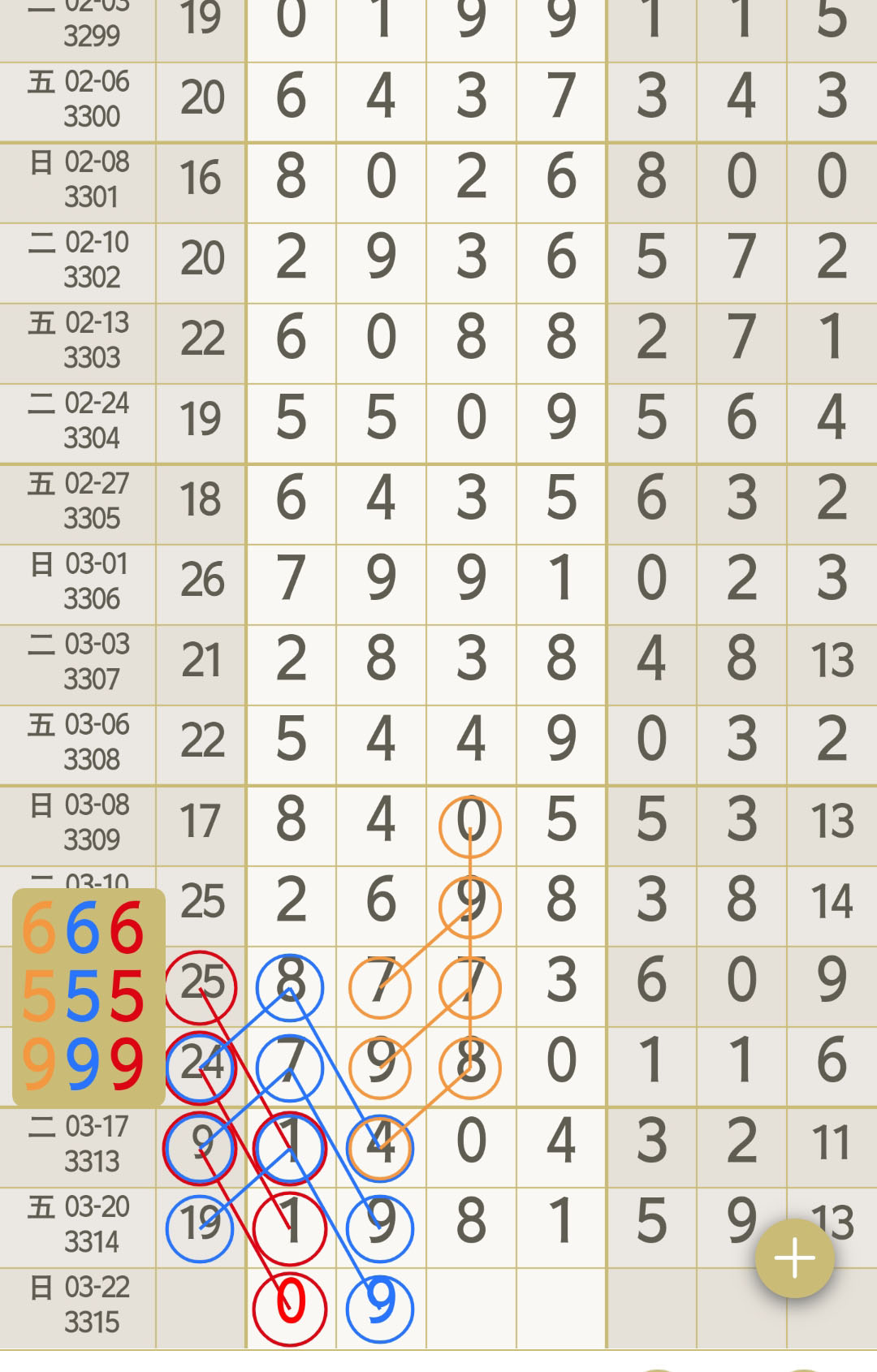
Task: Select the red 6 in the palette
Action: 127,928
